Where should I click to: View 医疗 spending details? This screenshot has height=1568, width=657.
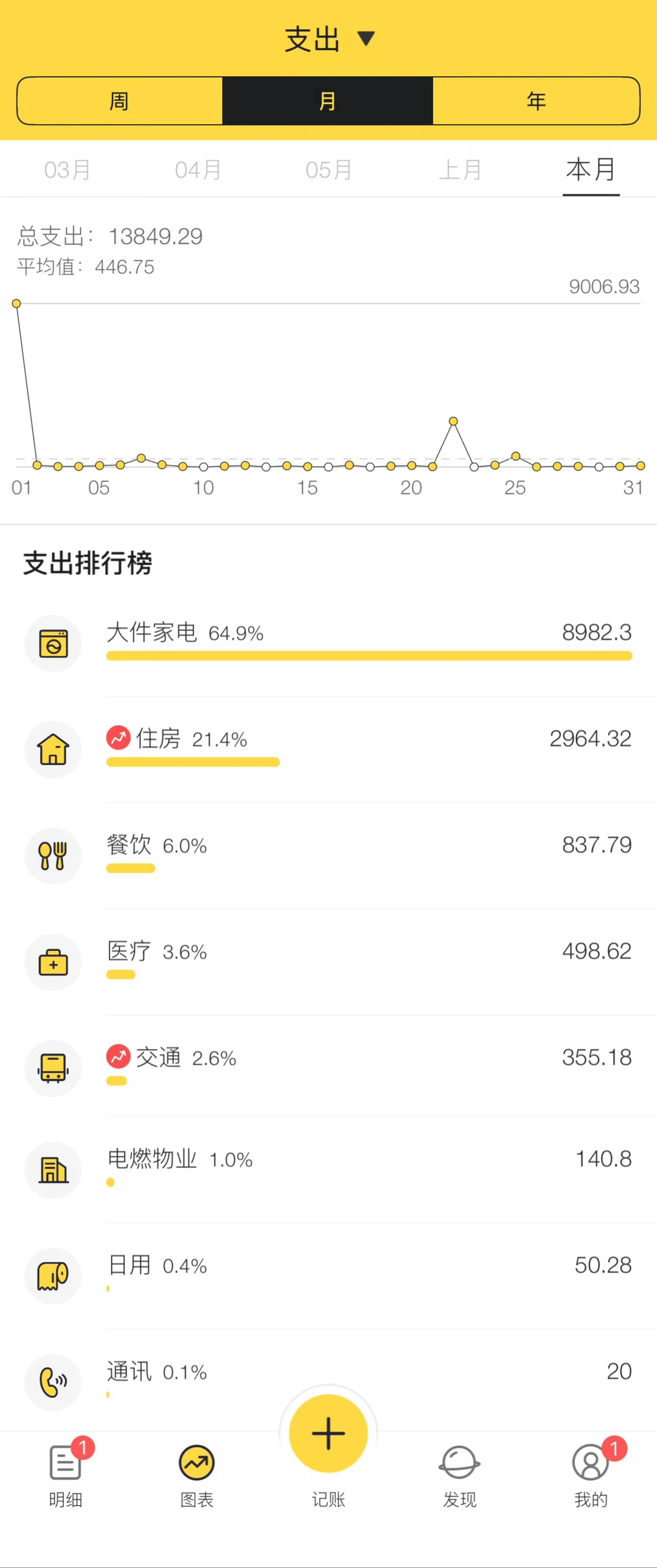click(x=328, y=962)
